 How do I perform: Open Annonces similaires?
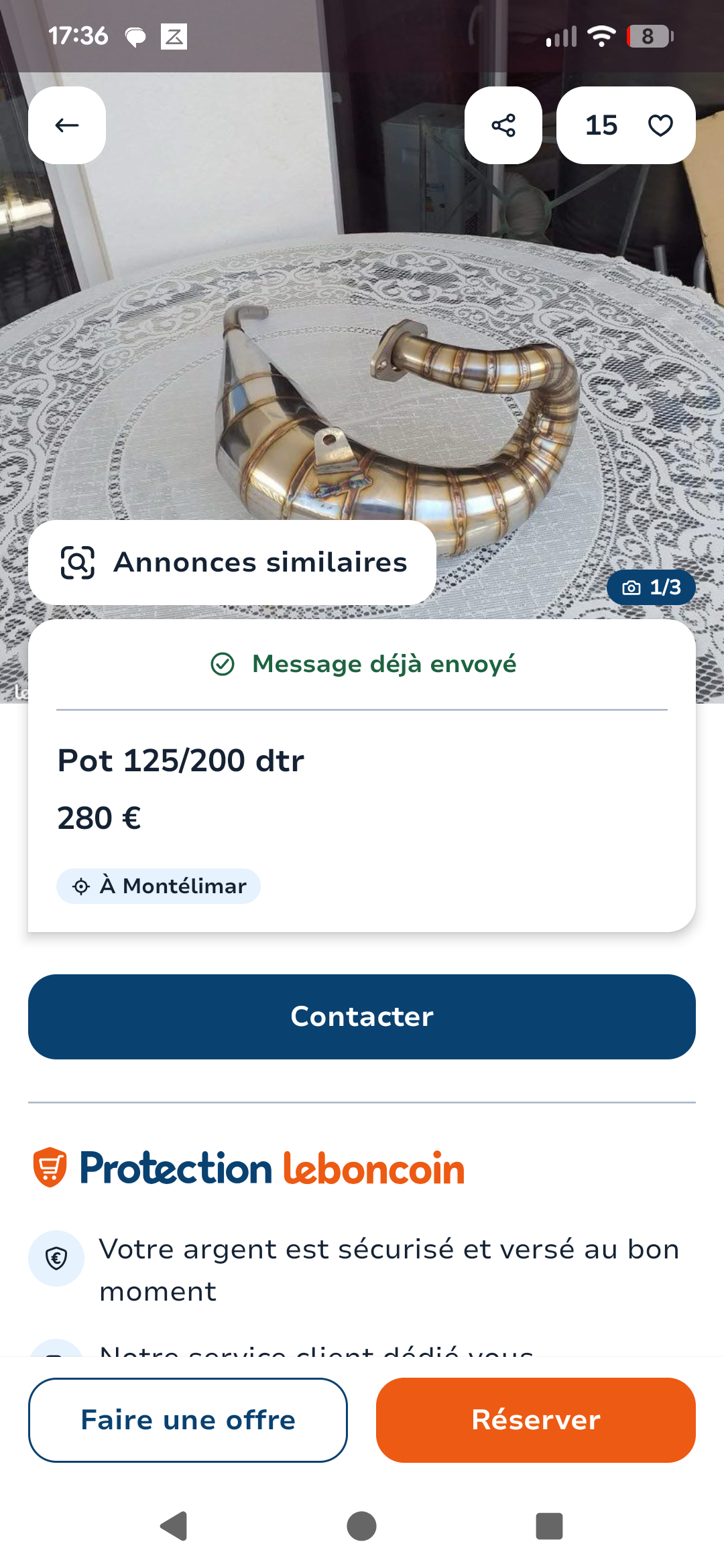click(232, 562)
